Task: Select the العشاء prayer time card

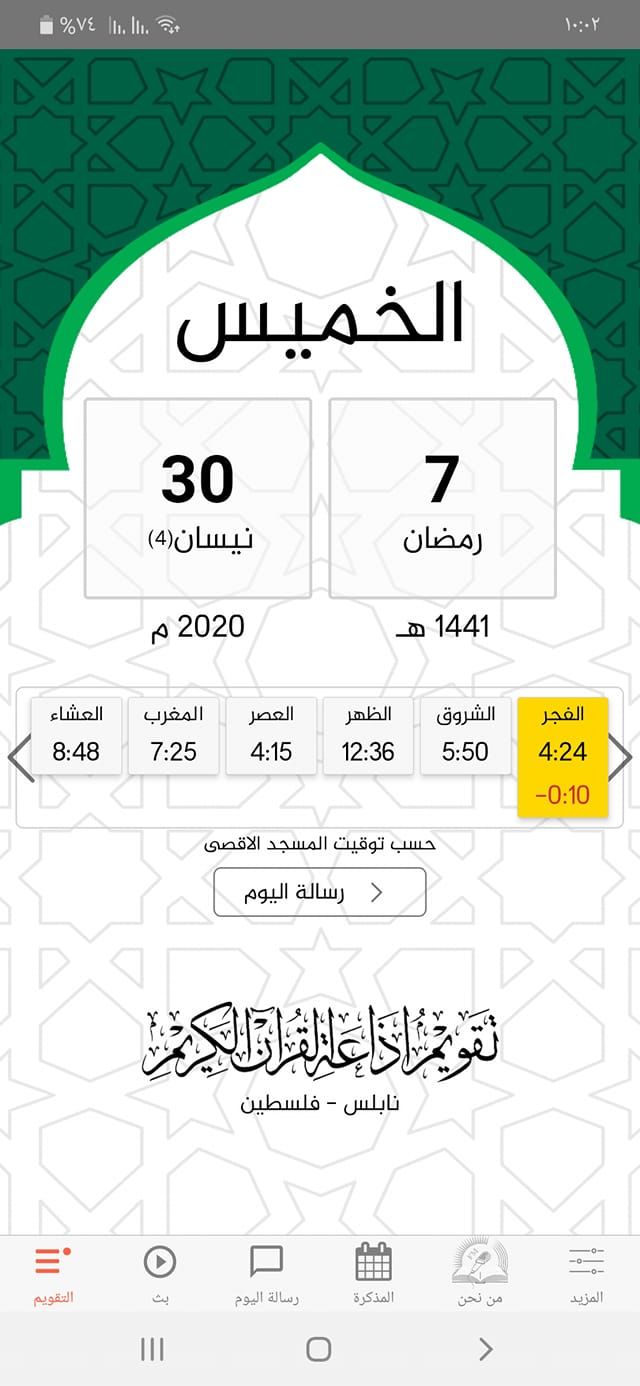Action: (76, 736)
